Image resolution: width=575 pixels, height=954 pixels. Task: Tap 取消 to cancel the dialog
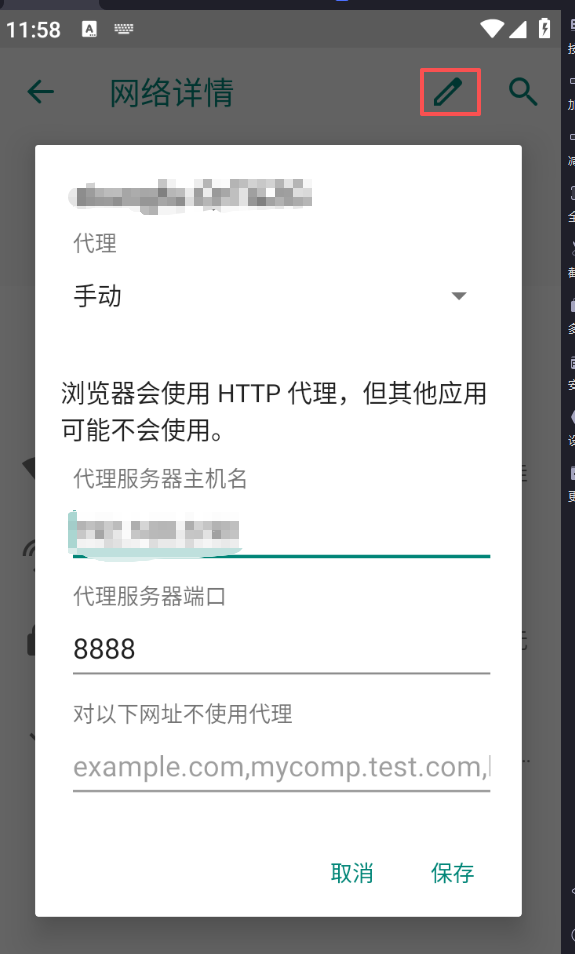point(352,873)
